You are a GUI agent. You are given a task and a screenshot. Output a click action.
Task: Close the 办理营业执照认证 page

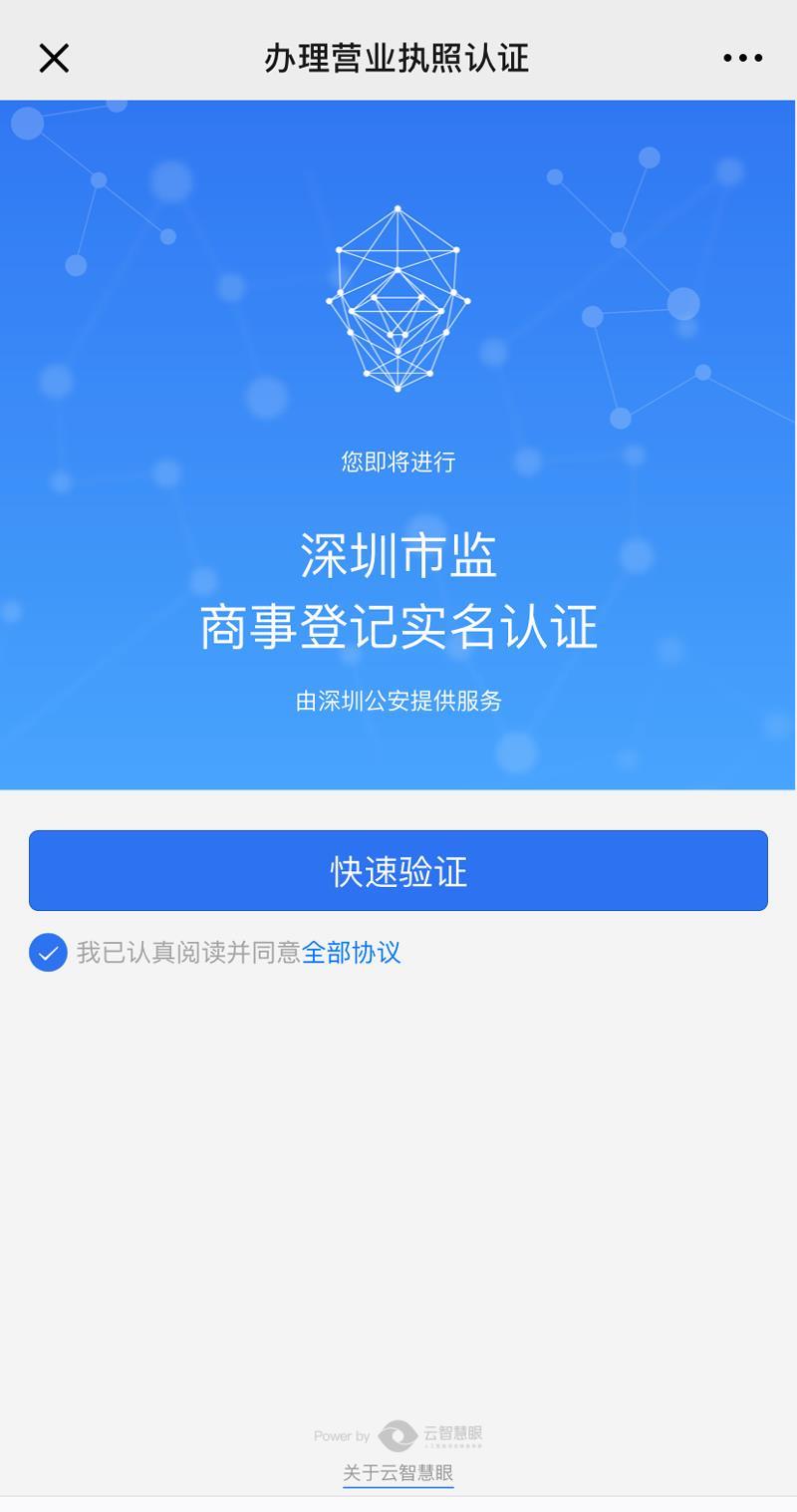coord(54,58)
